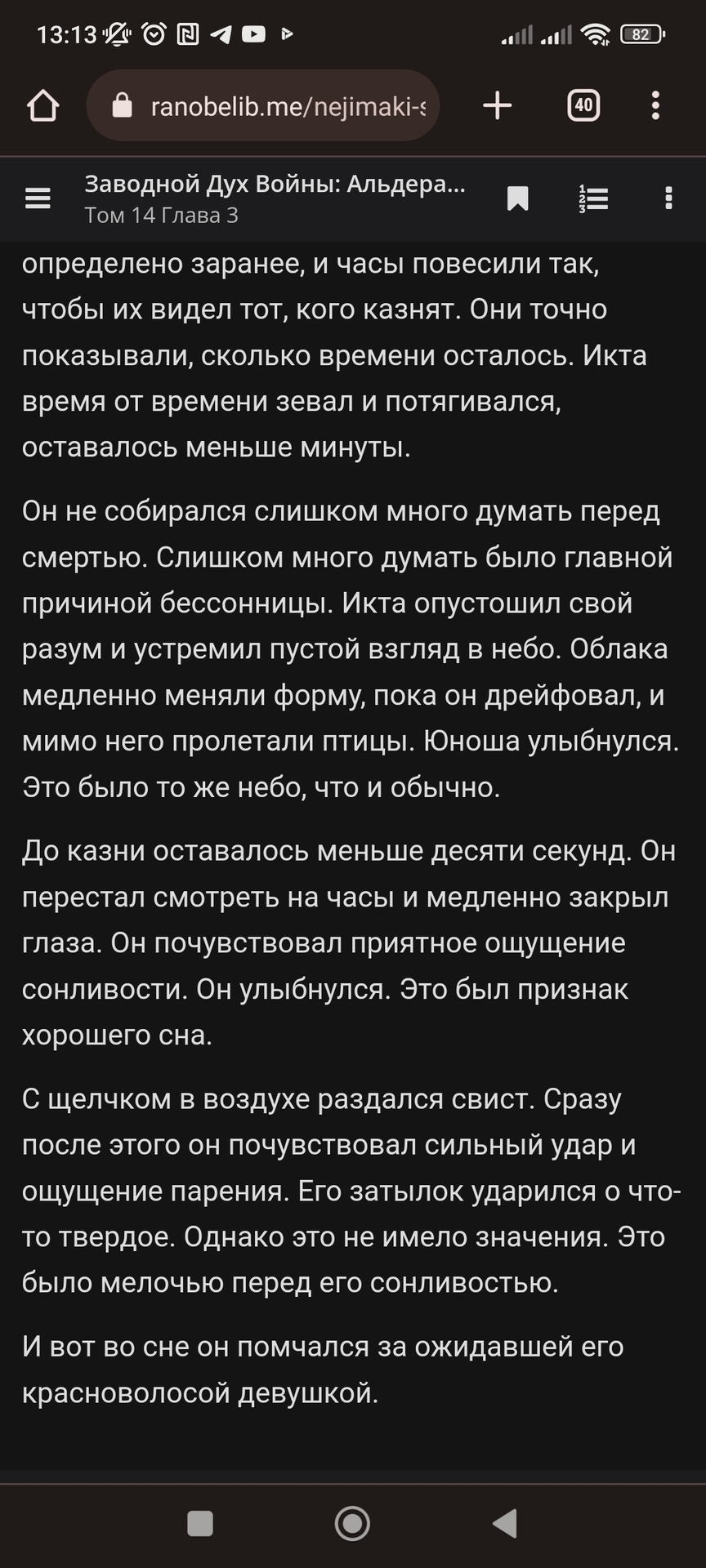The width and height of the screenshot is (706, 1568).
Task: Go back with the system back button
Action: point(506,1523)
